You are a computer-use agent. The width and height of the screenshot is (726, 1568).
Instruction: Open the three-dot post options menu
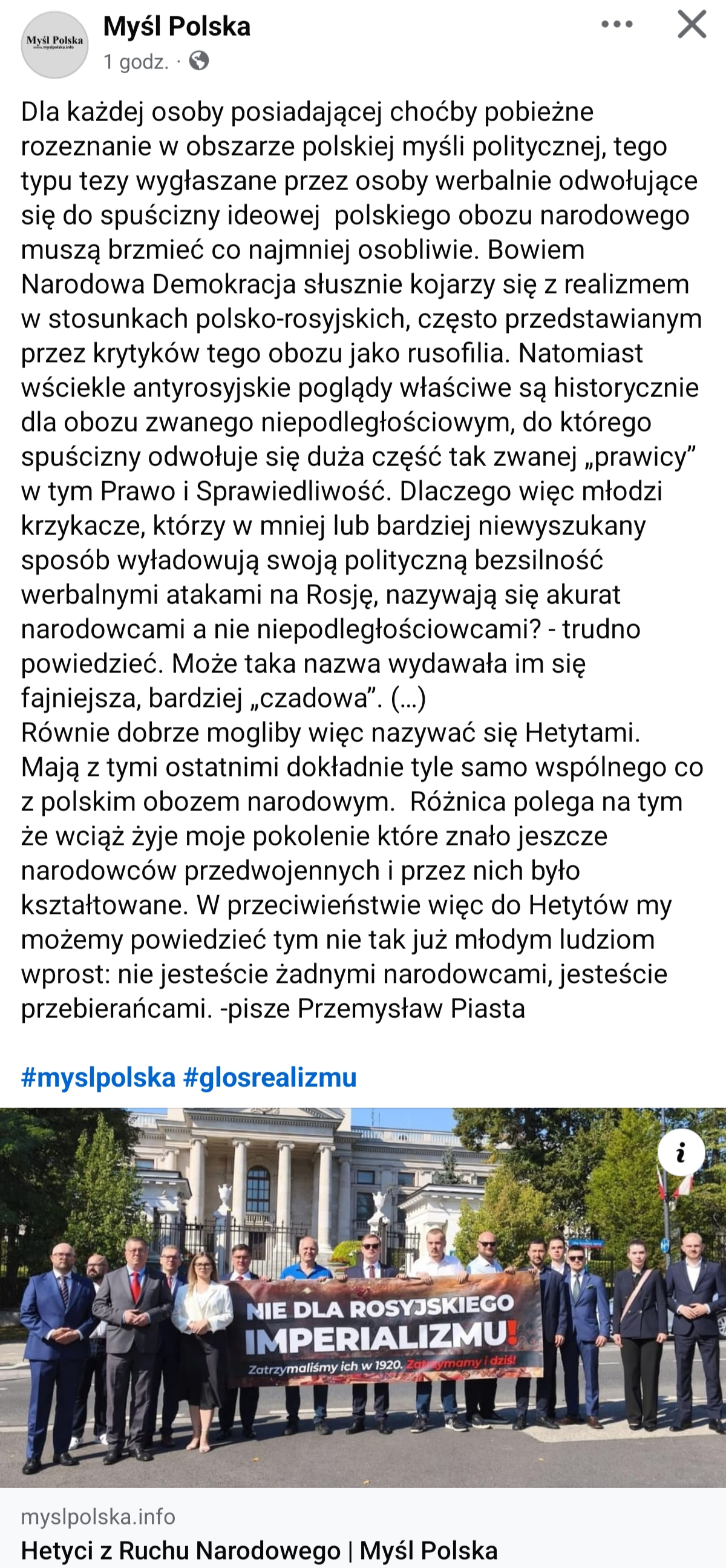pyautogui.click(x=616, y=25)
